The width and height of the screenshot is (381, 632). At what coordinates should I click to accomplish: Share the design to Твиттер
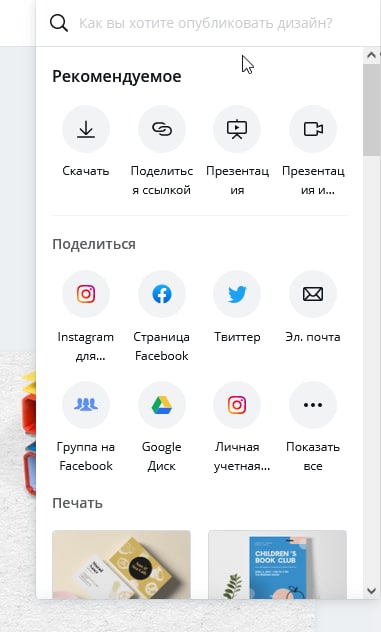point(237,307)
